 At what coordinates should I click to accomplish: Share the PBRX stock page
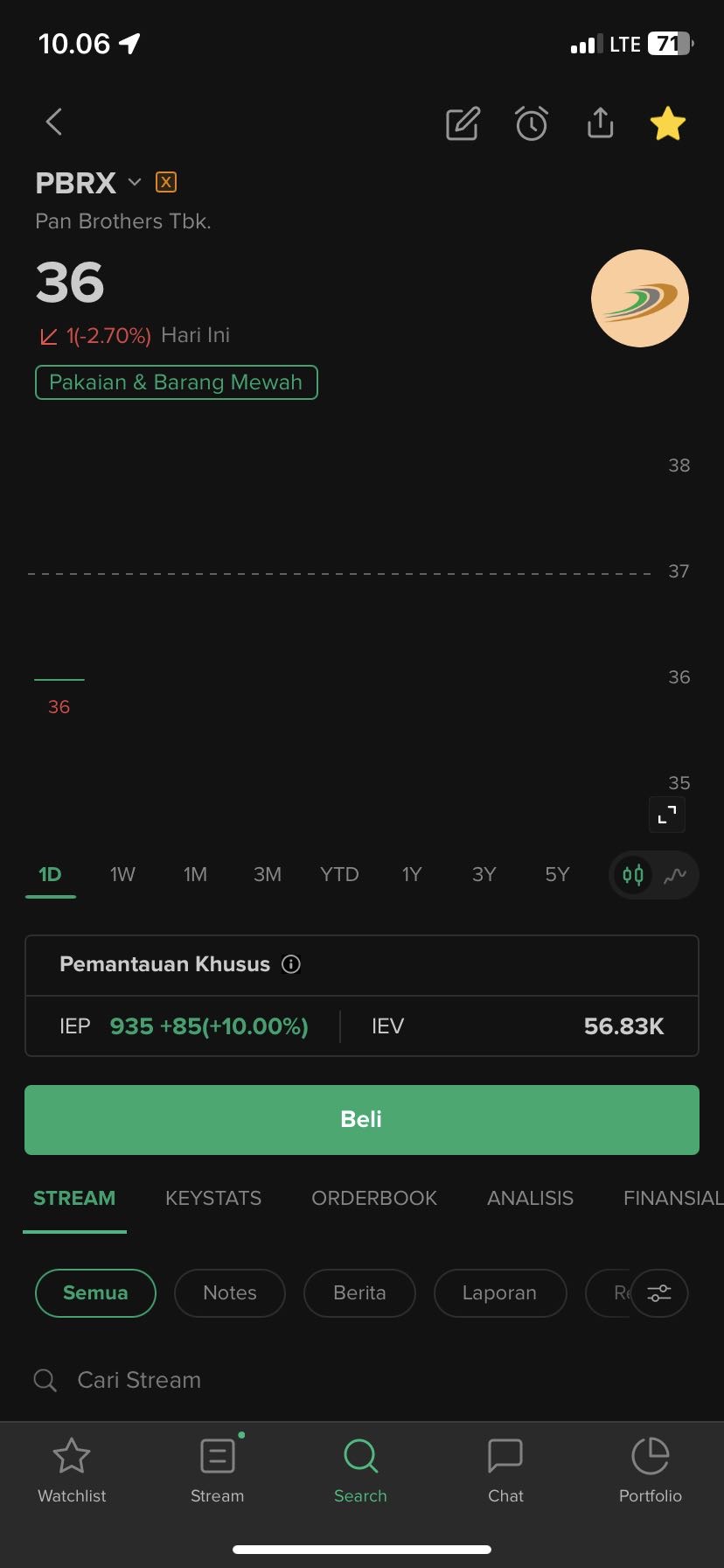[x=600, y=123]
